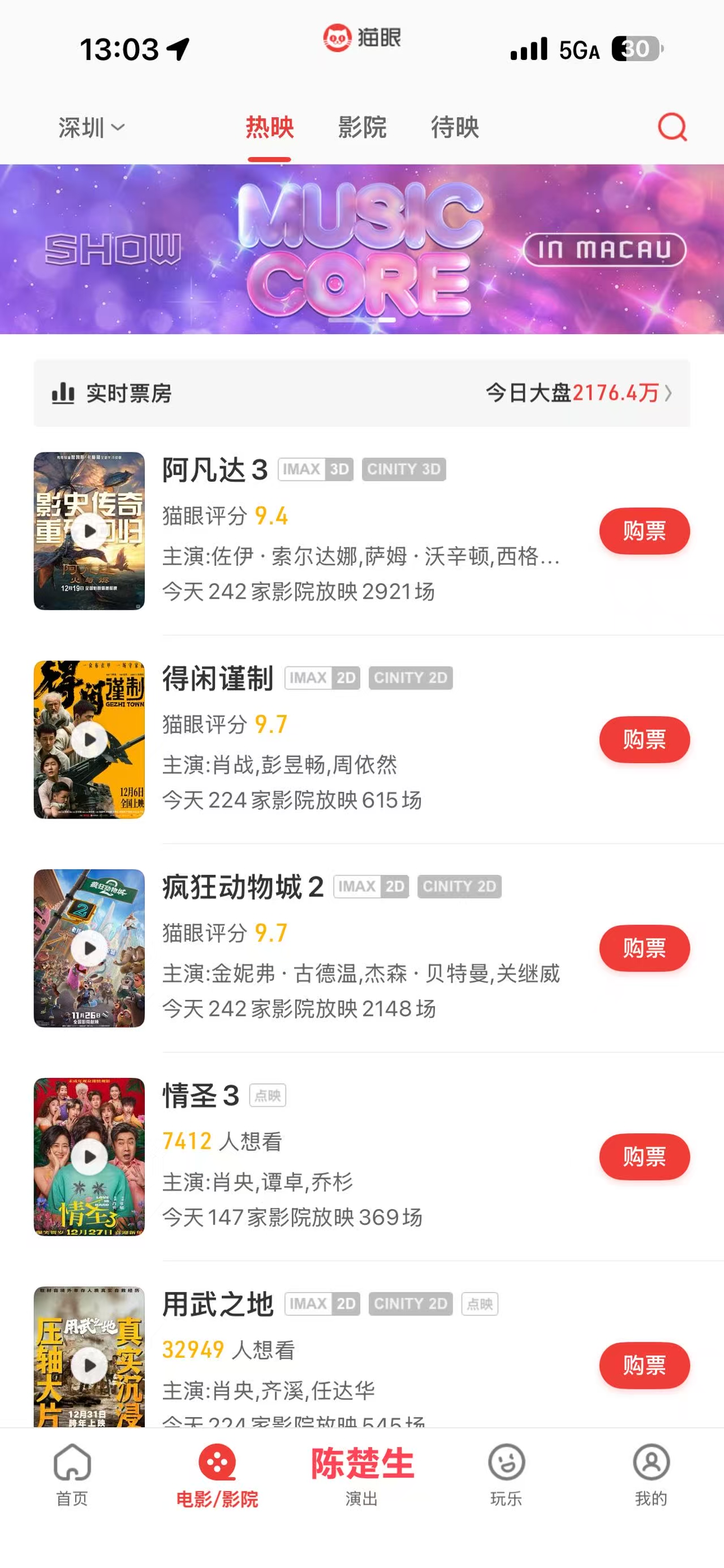724x1568 pixels.
Task: Switch to the 影院 tab
Action: tap(363, 128)
